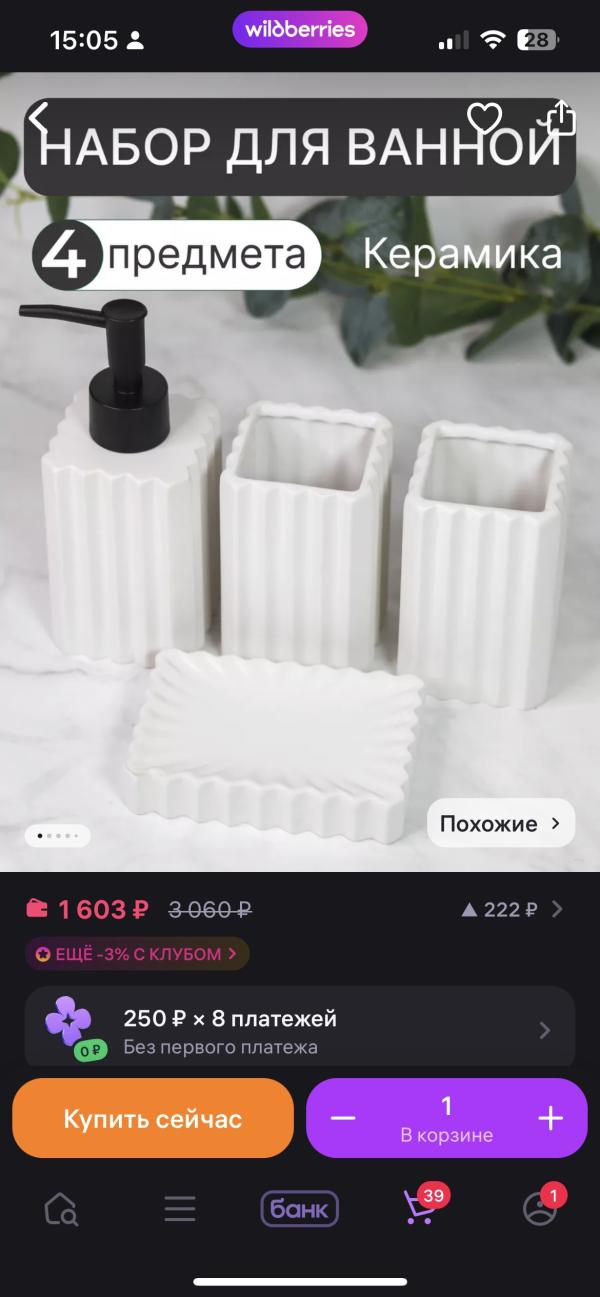Open installment details 250 ₽ × 8 платежей
600x1297 pixels.
[x=300, y=1030]
